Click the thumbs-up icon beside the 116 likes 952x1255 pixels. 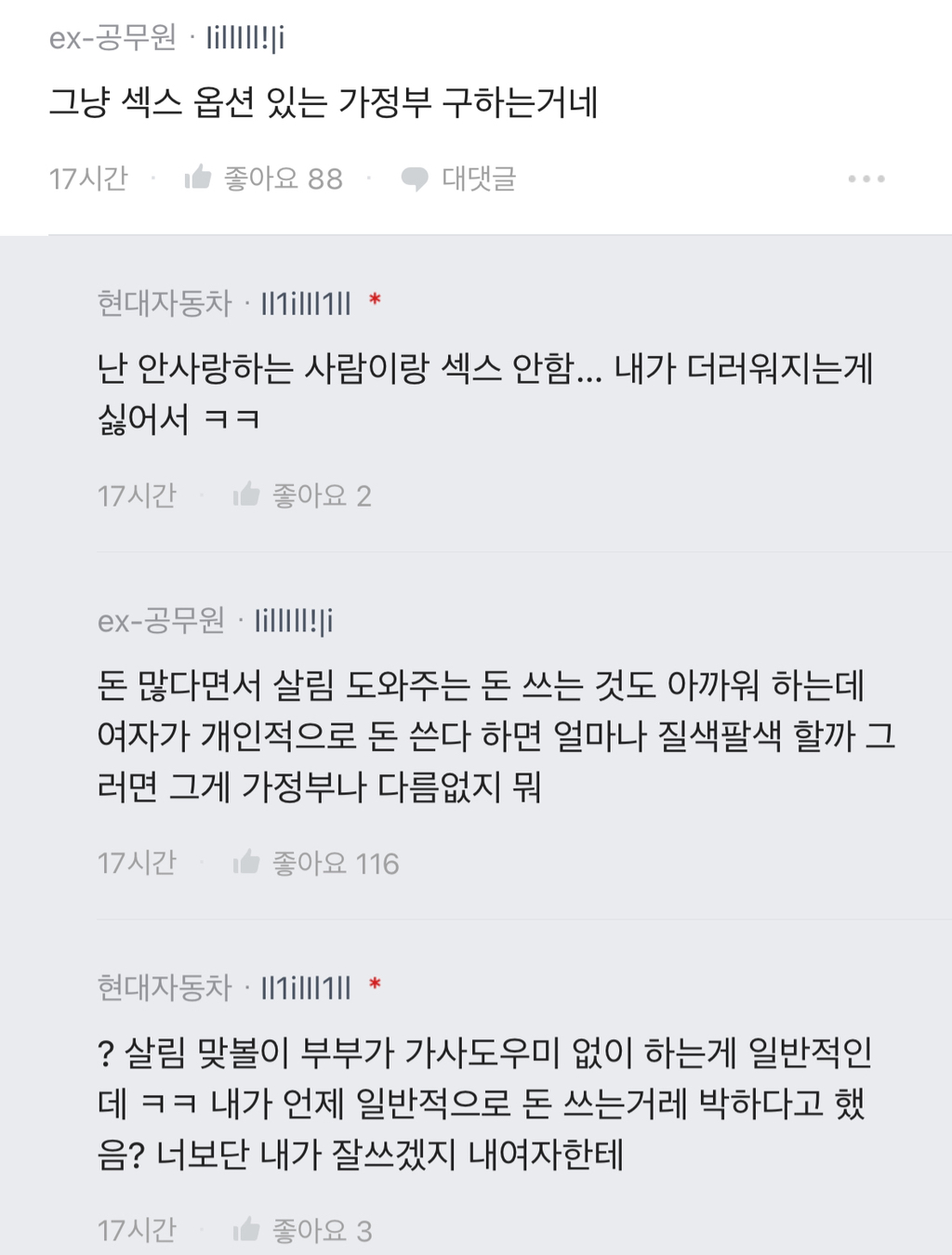244,864
